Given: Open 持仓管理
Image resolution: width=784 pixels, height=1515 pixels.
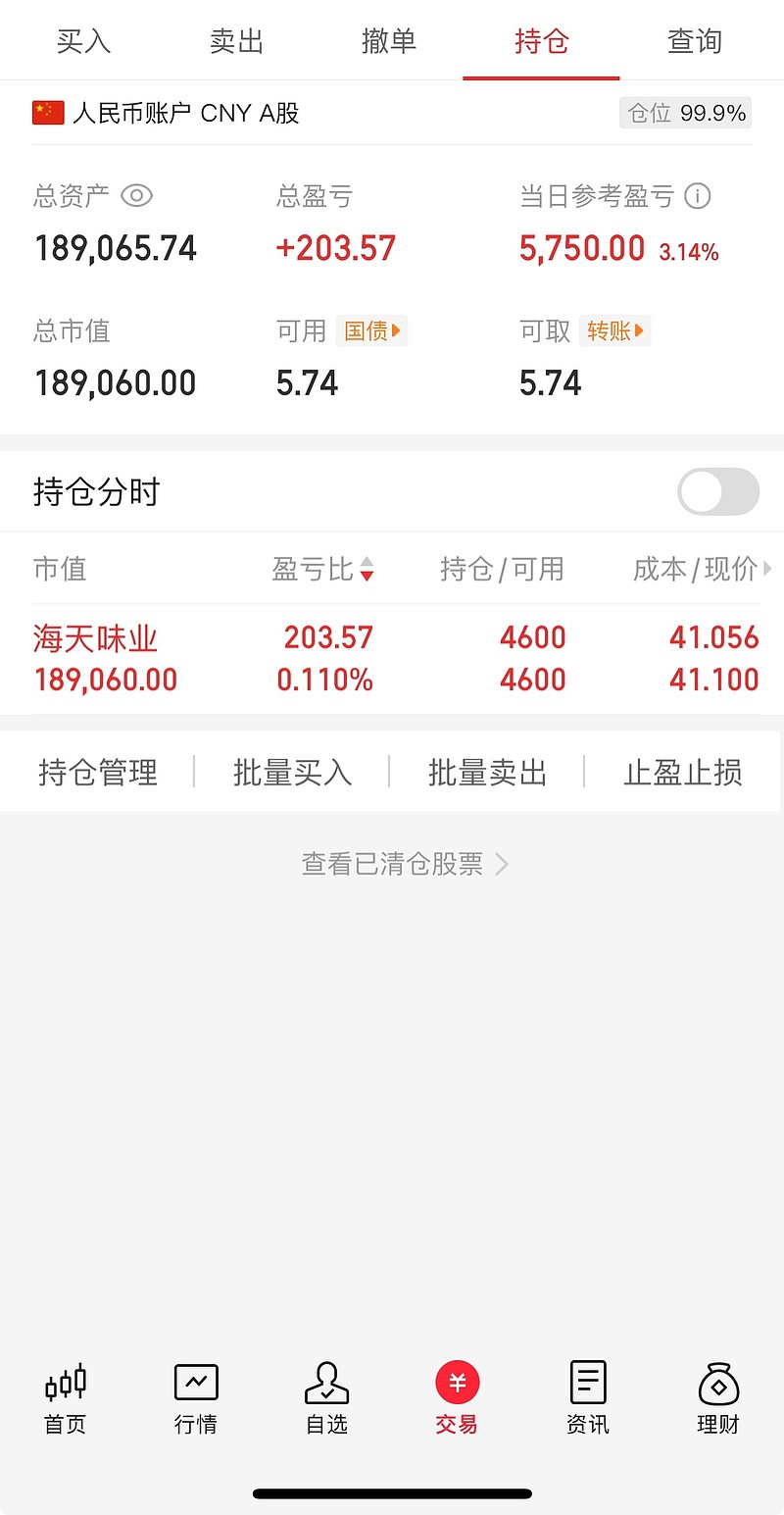Looking at the screenshot, I should tap(98, 773).
